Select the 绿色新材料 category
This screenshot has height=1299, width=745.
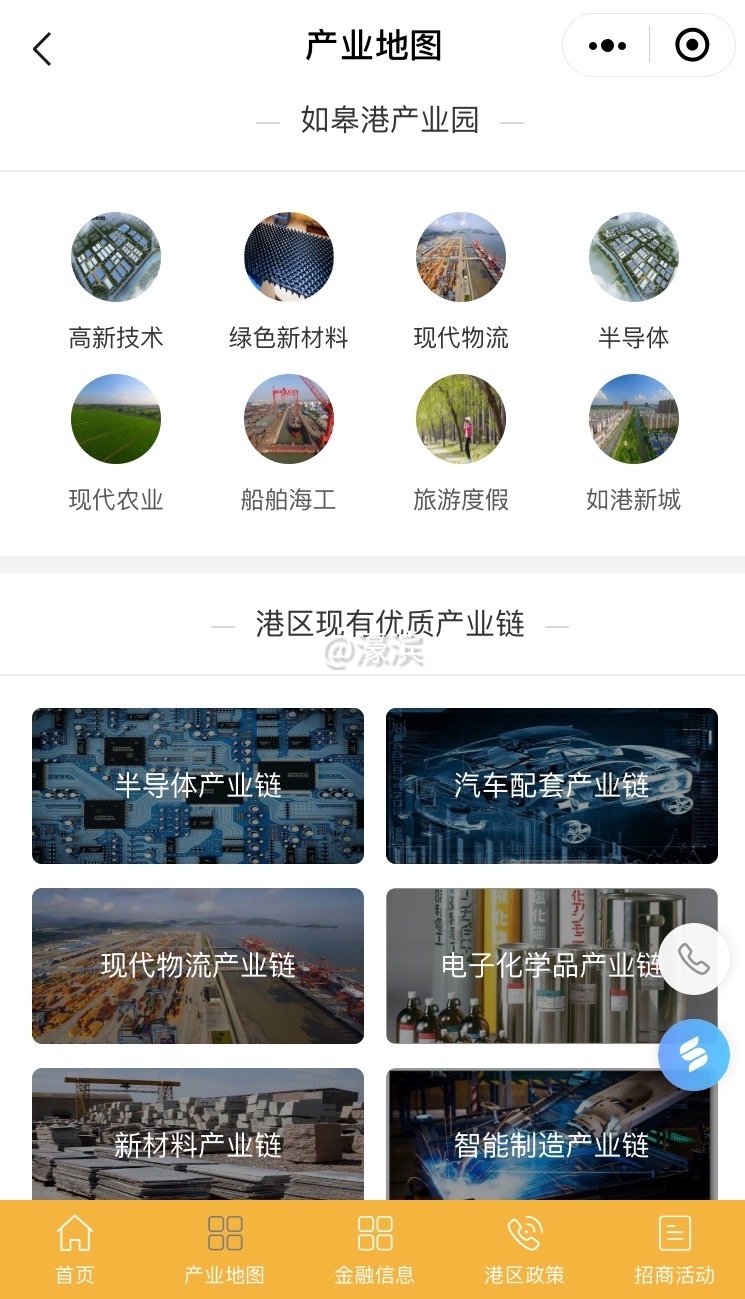(x=289, y=258)
